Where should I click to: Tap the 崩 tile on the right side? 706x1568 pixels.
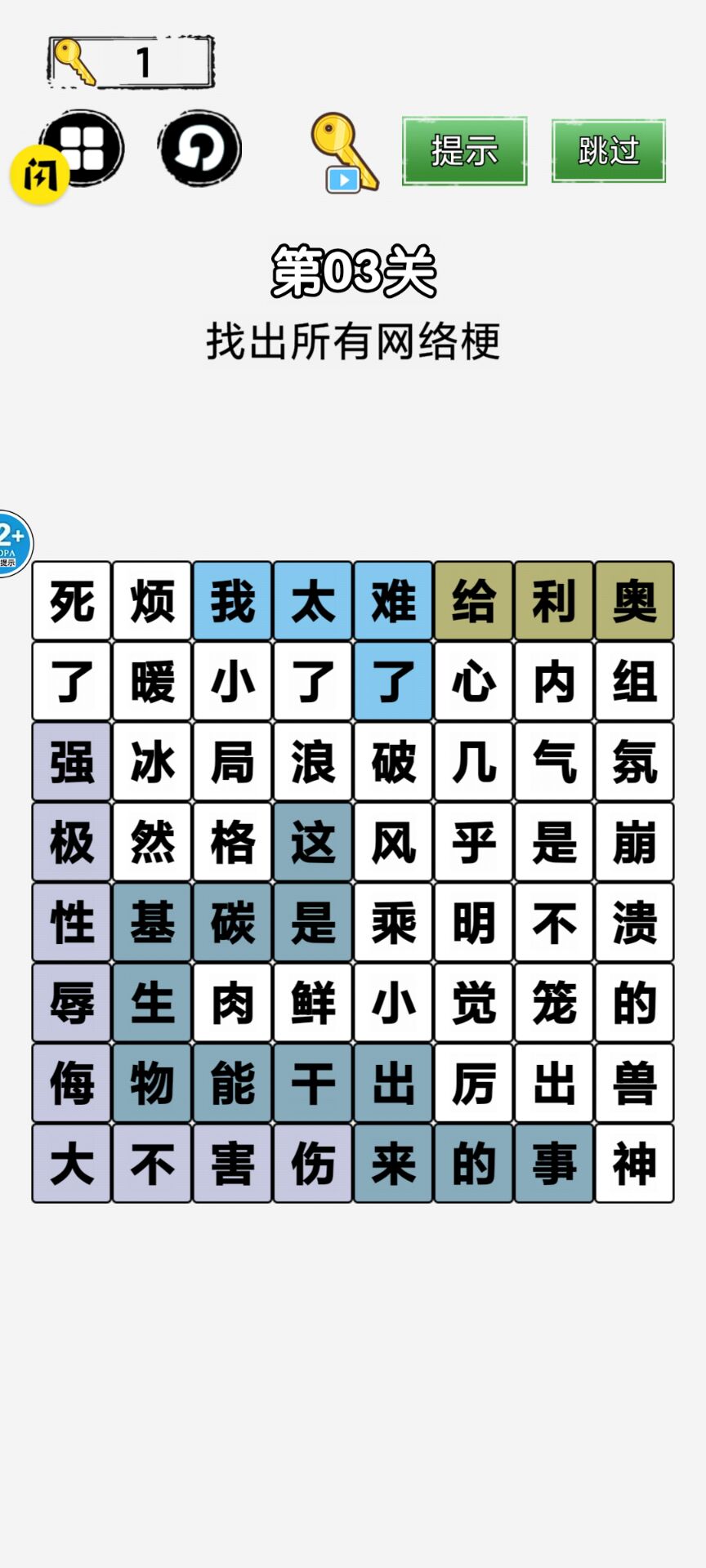click(x=634, y=842)
